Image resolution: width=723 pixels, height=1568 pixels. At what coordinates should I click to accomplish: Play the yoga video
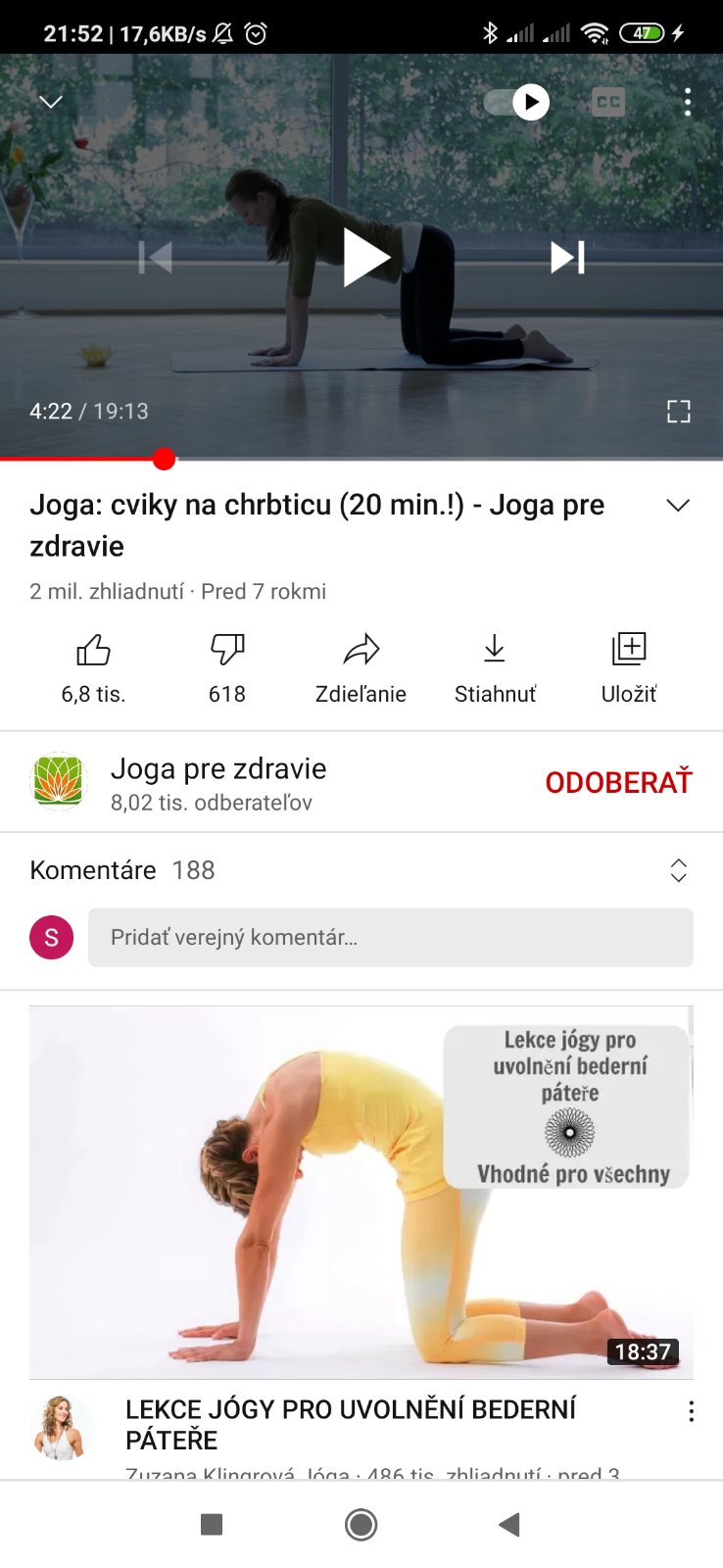click(366, 258)
